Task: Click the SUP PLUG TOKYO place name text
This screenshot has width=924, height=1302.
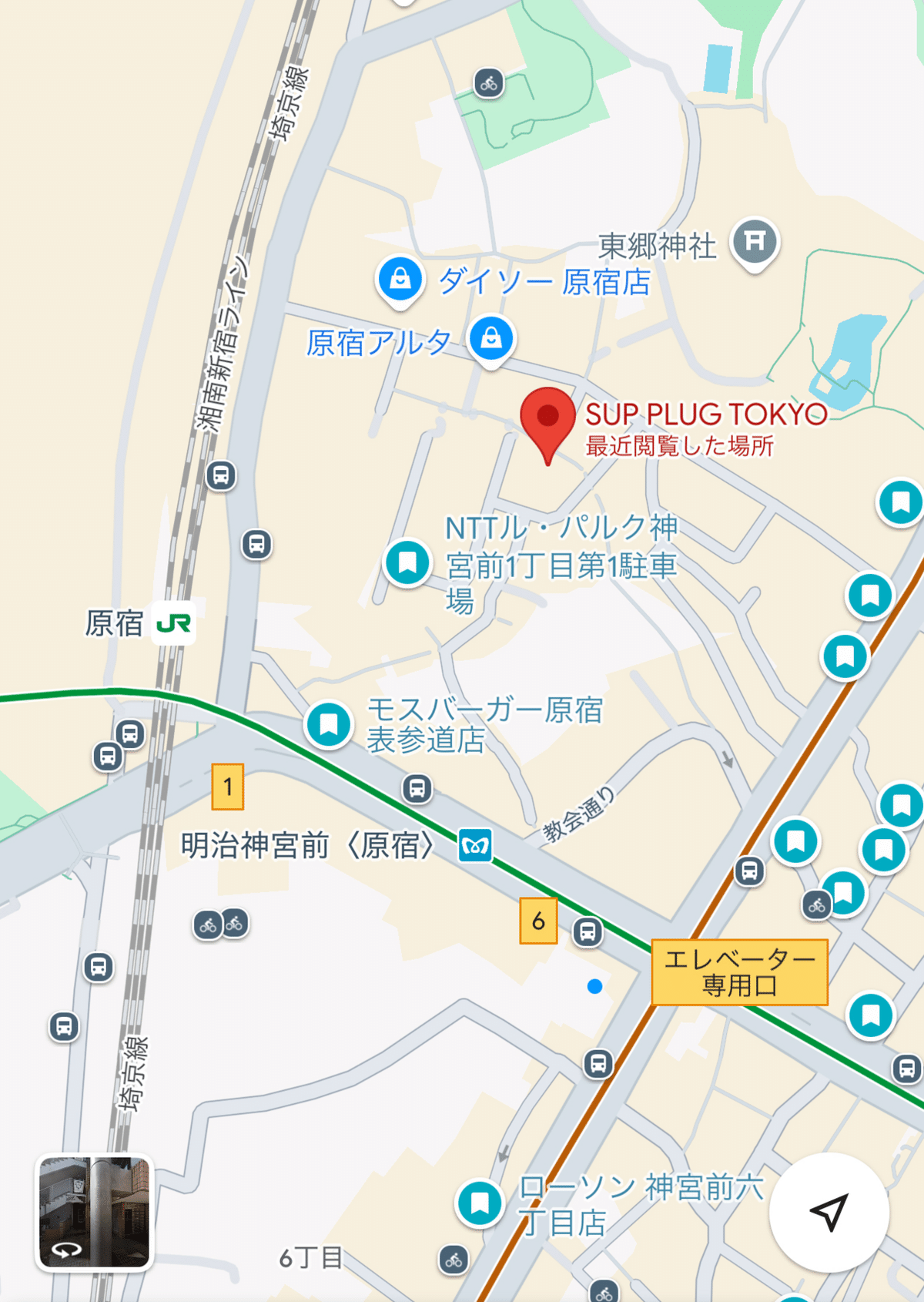Action: coord(707,414)
